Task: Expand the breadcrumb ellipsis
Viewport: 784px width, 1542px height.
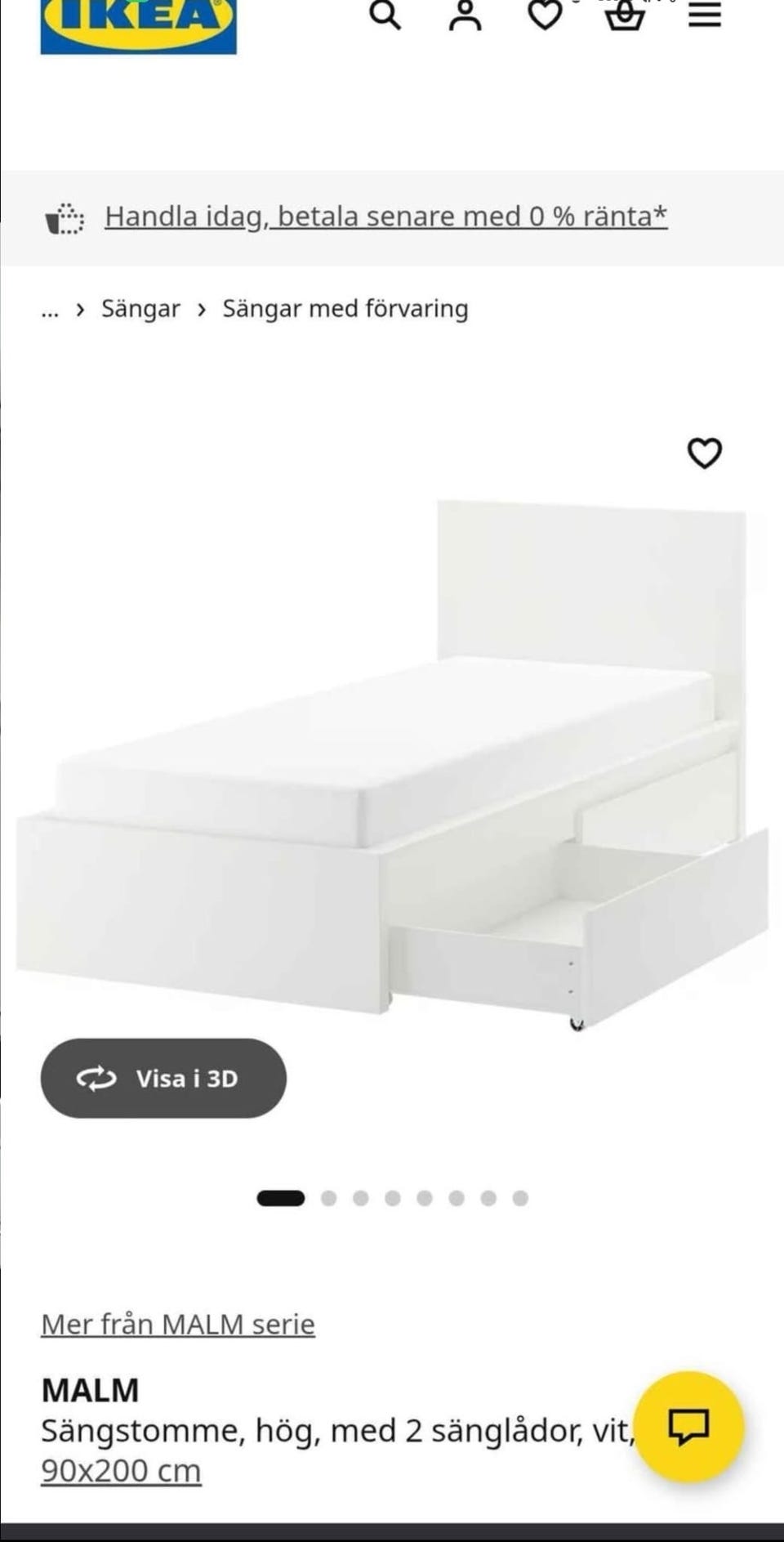Action: click(50, 310)
